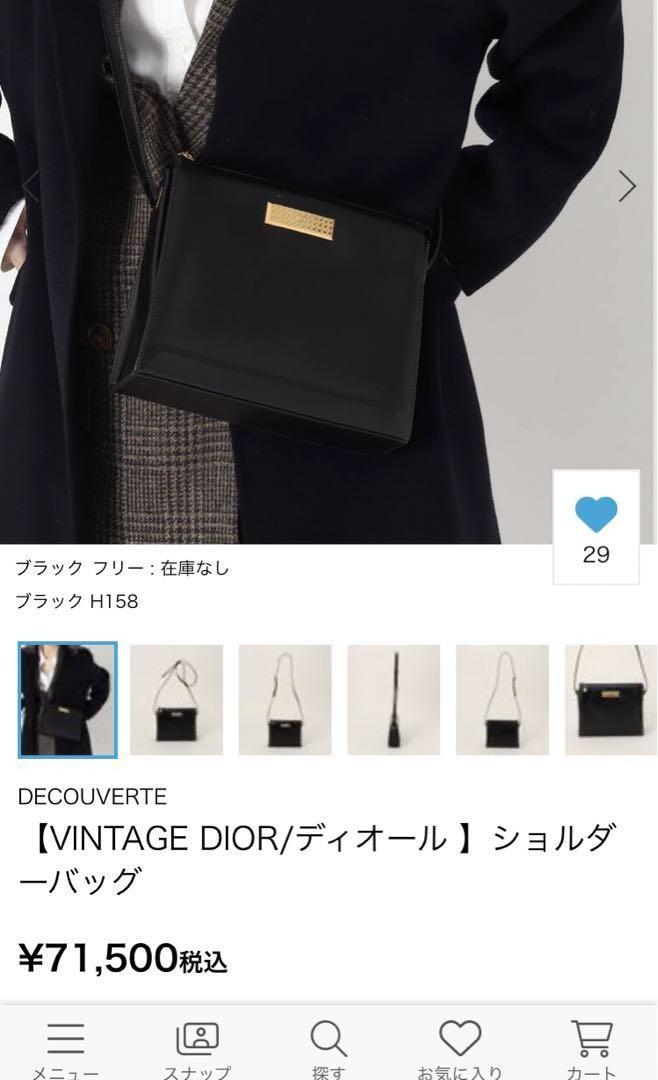View the second thumbnail of bag front
This screenshot has height=1080, width=658.
coord(177,699)
